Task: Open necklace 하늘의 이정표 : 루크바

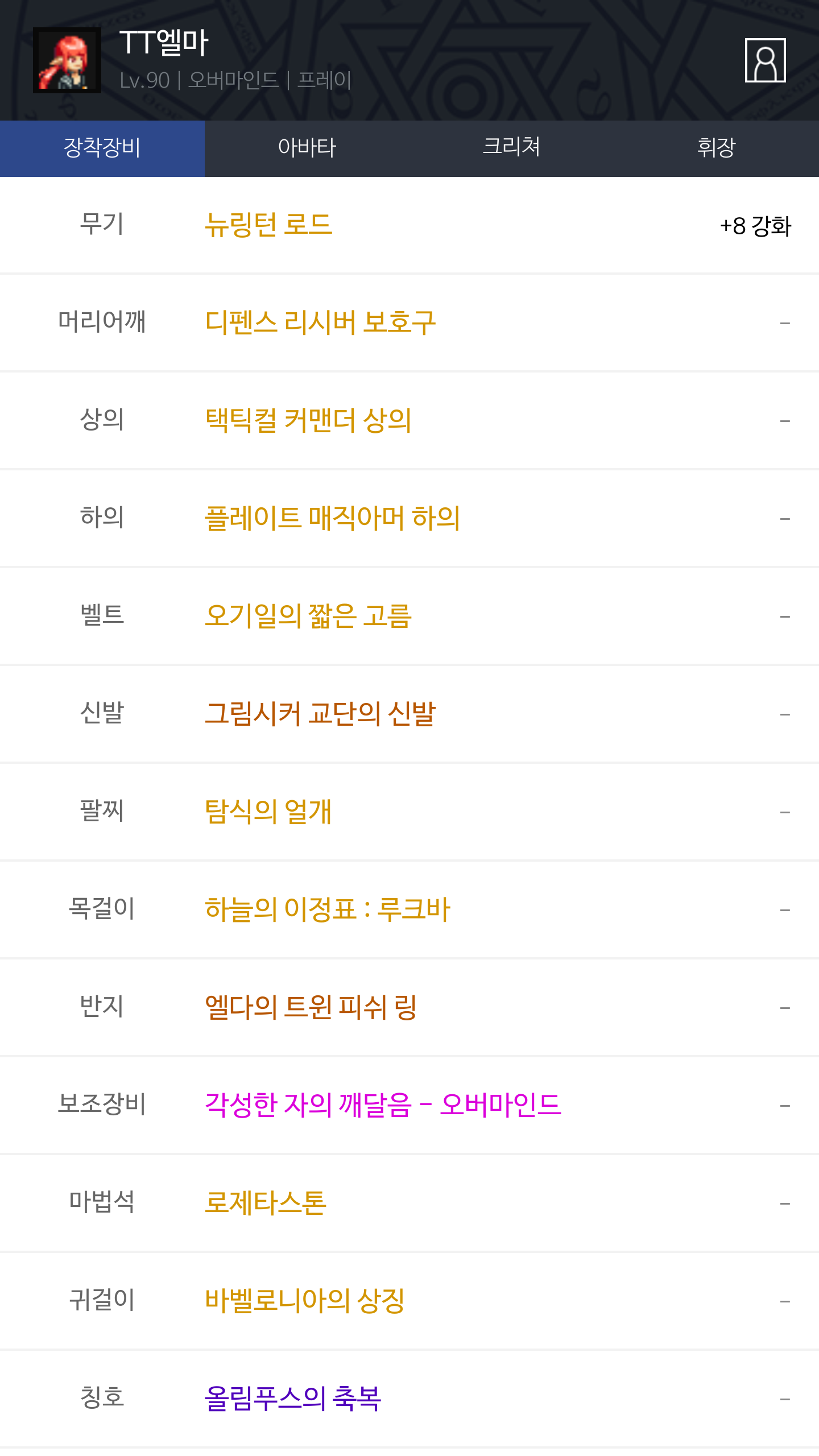Action: tap(327, 909)
